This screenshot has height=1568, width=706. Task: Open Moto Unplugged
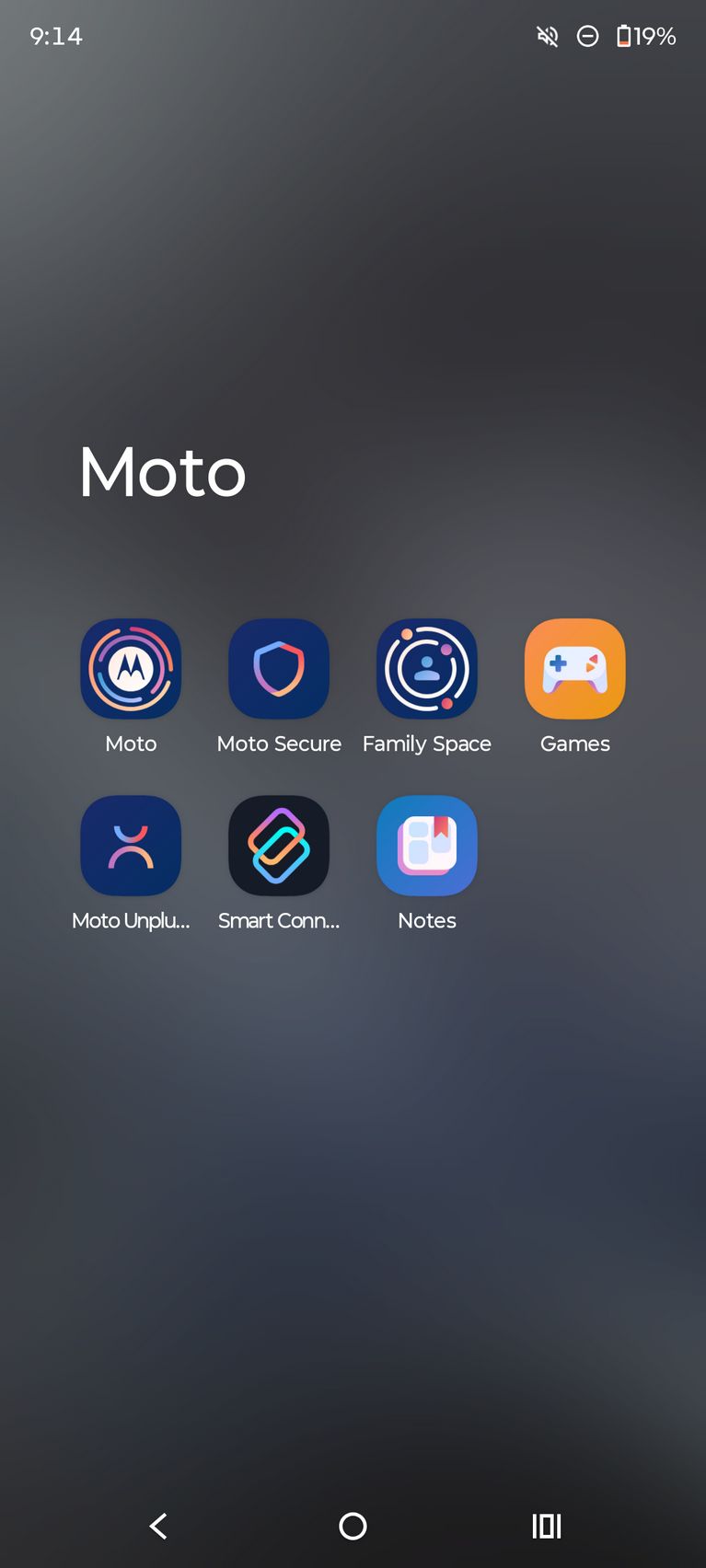point(131,846)
